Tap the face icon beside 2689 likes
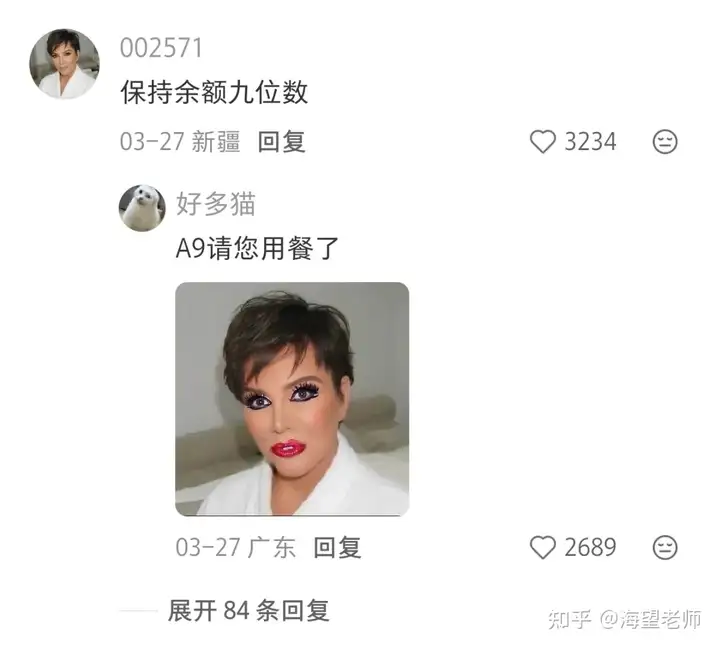Screen dimensions: 720x649 pos(665,548)
